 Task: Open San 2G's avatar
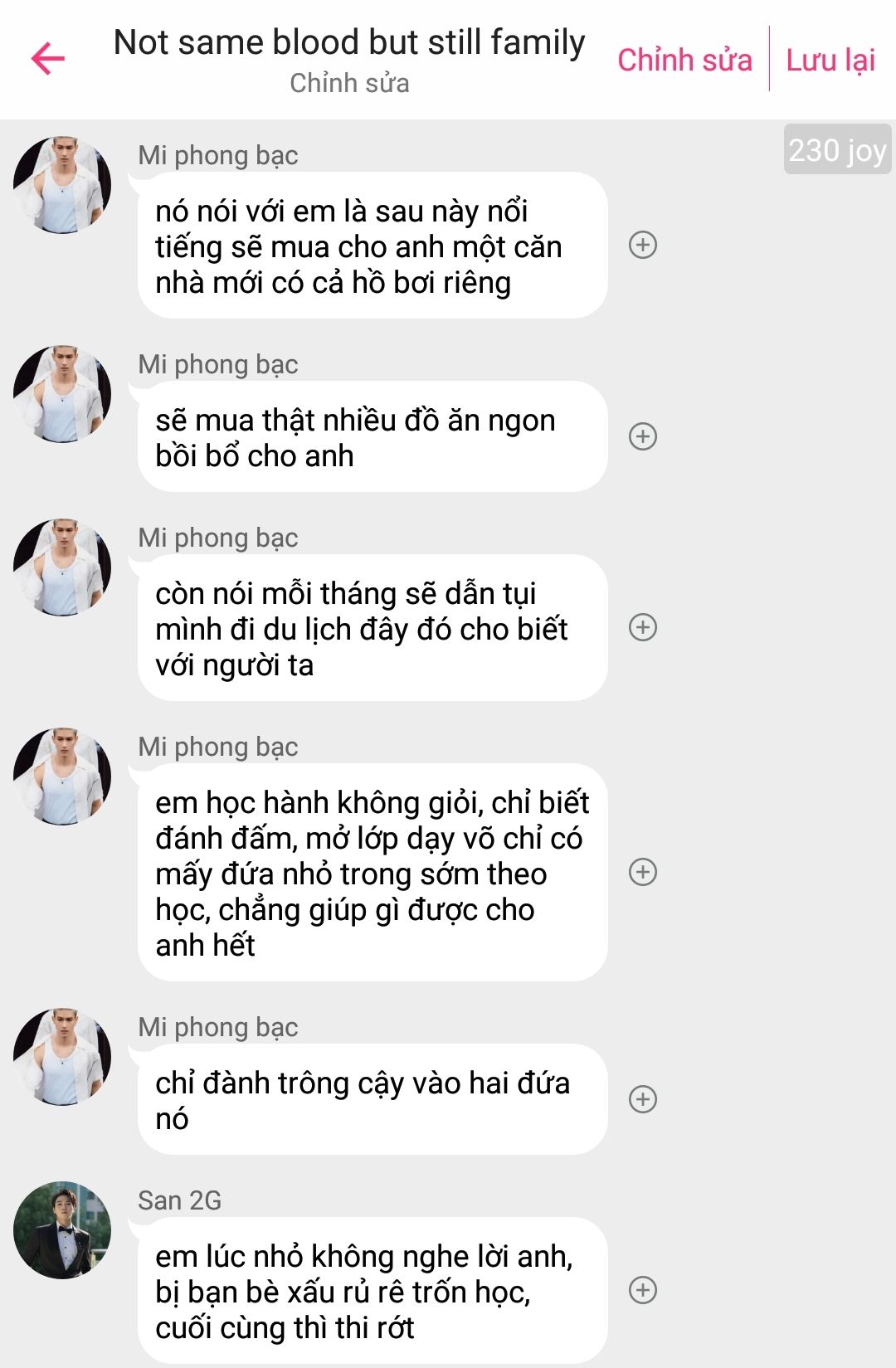point(62,1230)
